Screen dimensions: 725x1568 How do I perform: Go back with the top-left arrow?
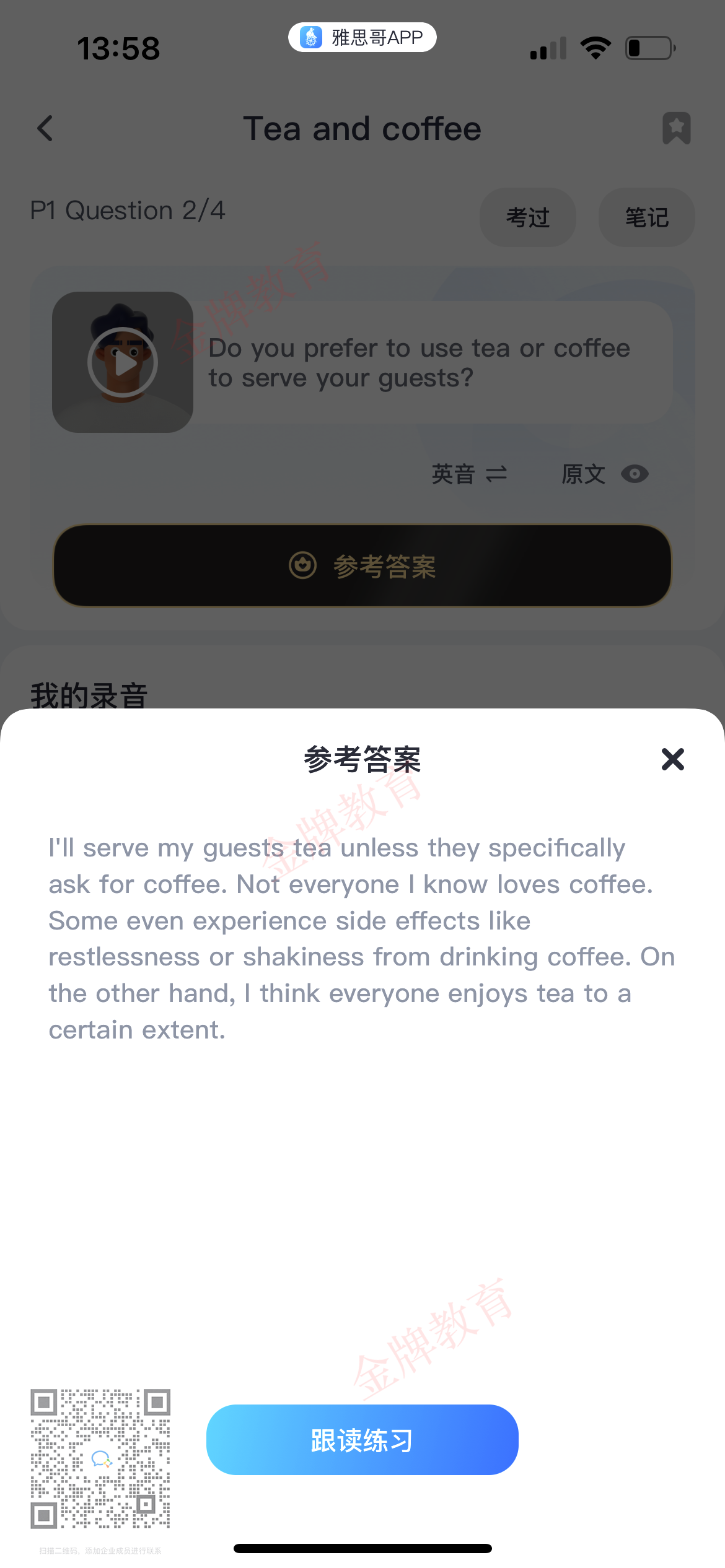[45, 128]
